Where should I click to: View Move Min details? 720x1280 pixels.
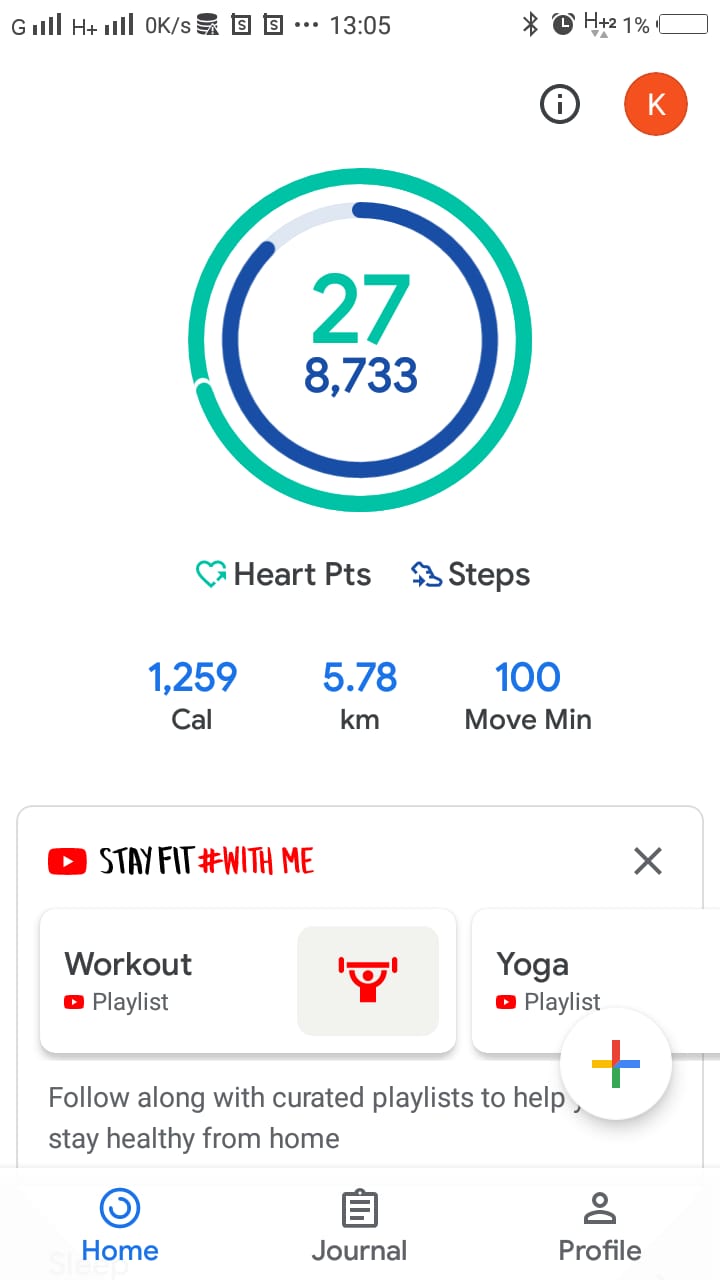click(x=528, y=696)
